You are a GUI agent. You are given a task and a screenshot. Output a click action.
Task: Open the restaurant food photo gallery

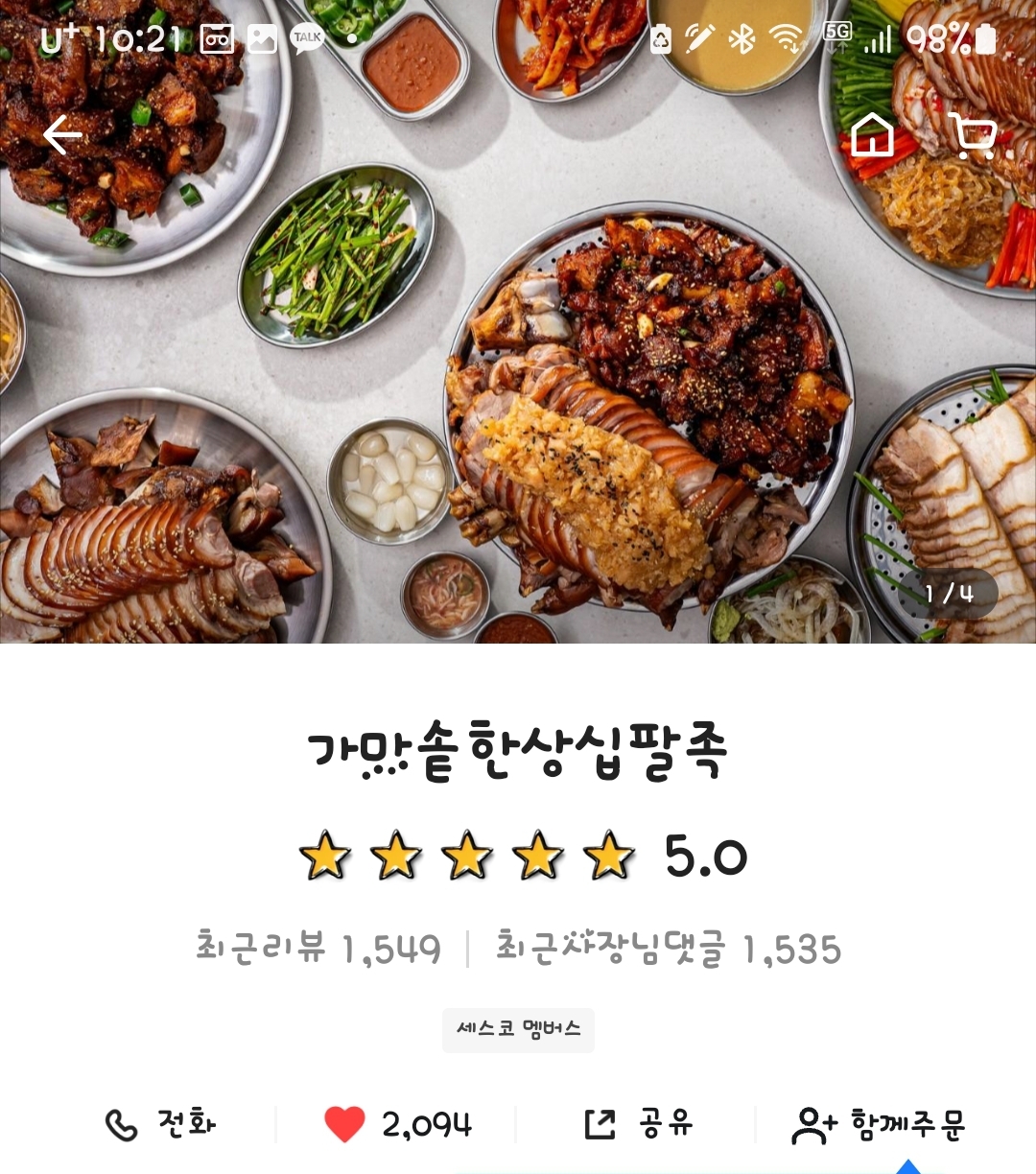518,384
